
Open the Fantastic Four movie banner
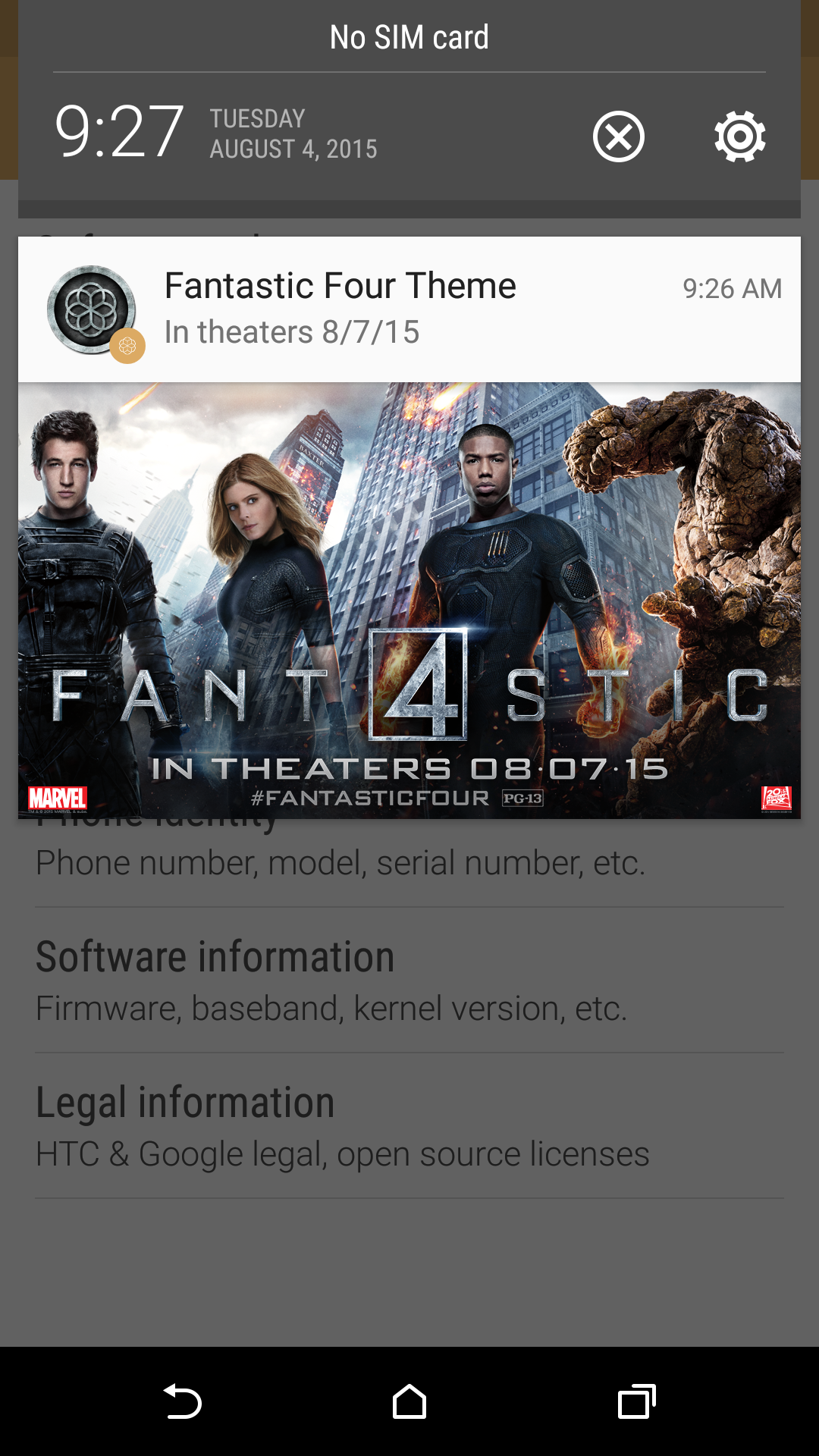click(409, 599)
